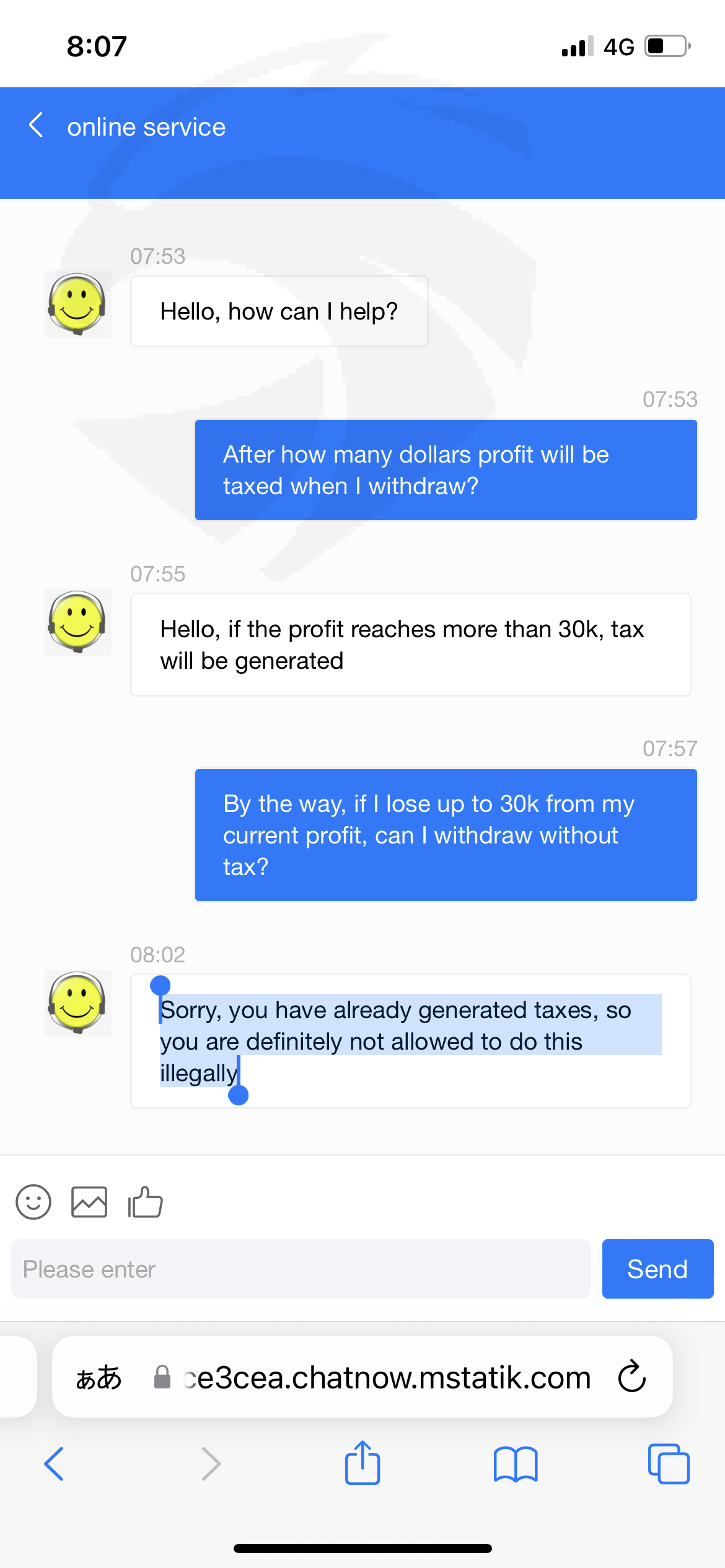Open the page format options menu
Screen dimensions: 725x1568
99,1377
